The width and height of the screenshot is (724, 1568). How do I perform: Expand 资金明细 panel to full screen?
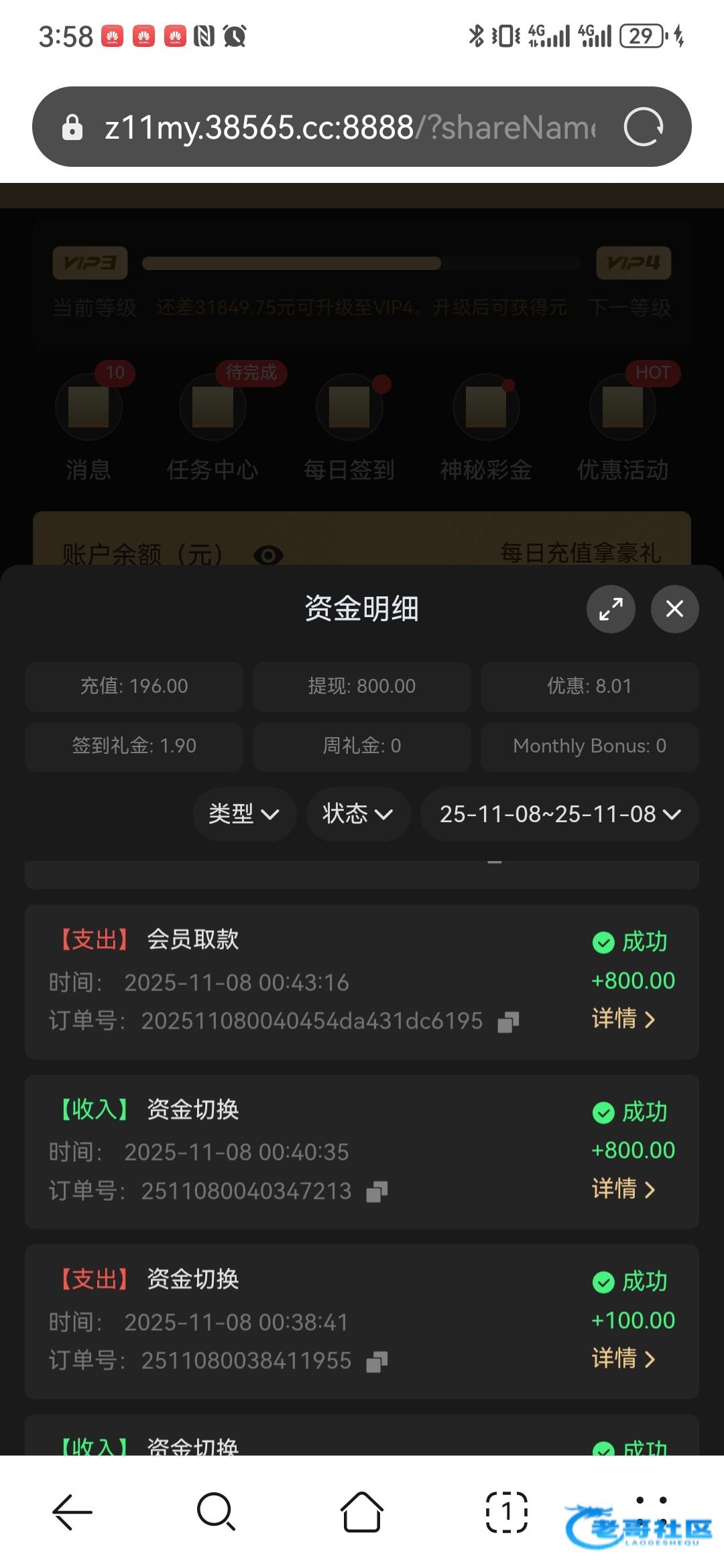(x=611, y=608)
